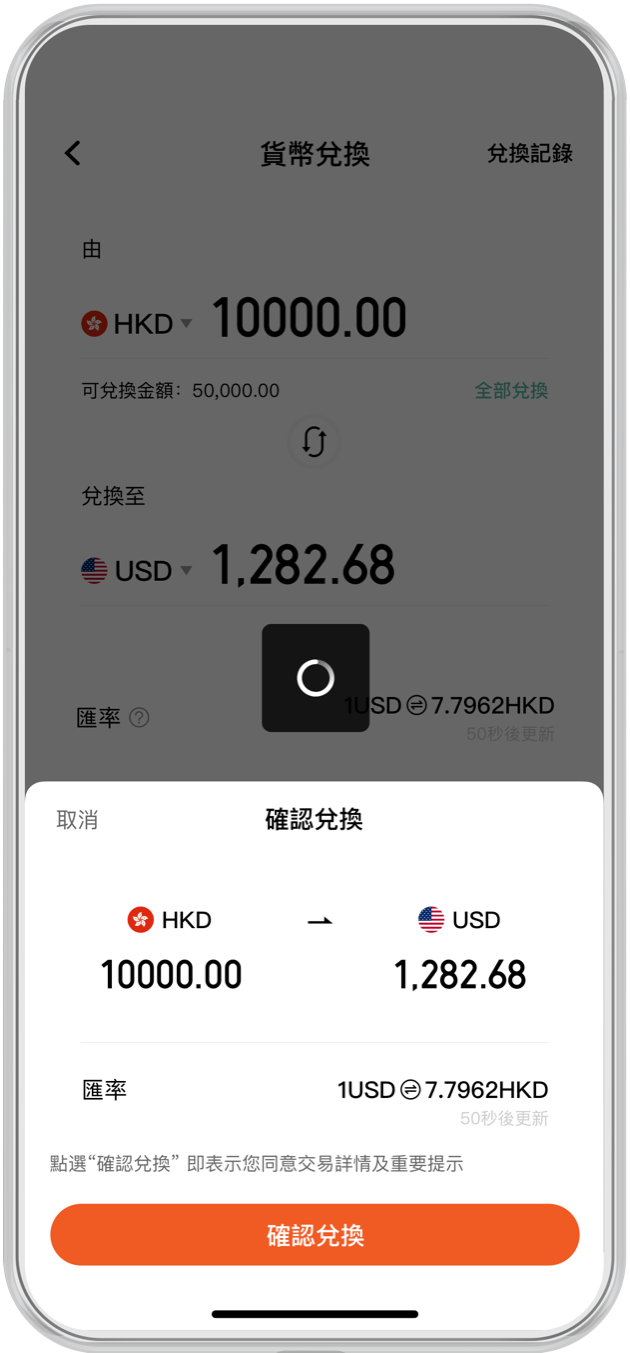Open 兌換記錄 exchange history
Viewport: 630px width, 1353px height.
(x=530, y=153)
